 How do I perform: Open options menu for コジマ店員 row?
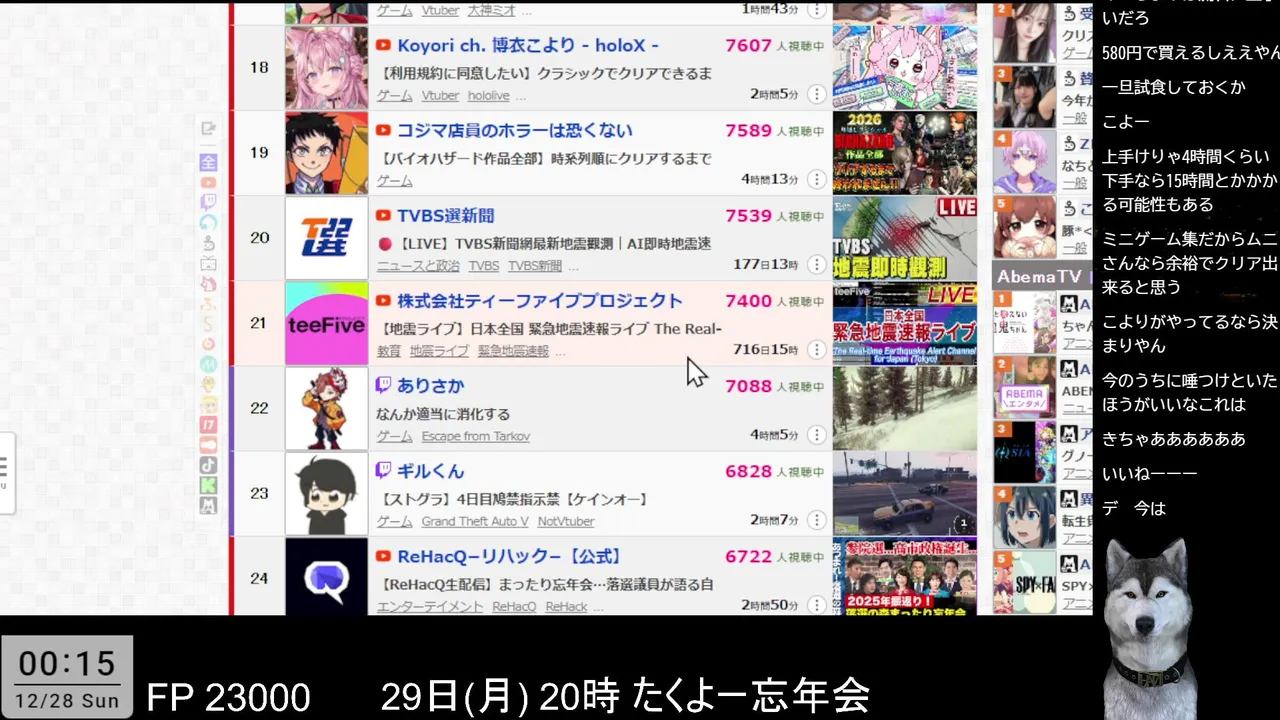point(816,179)
